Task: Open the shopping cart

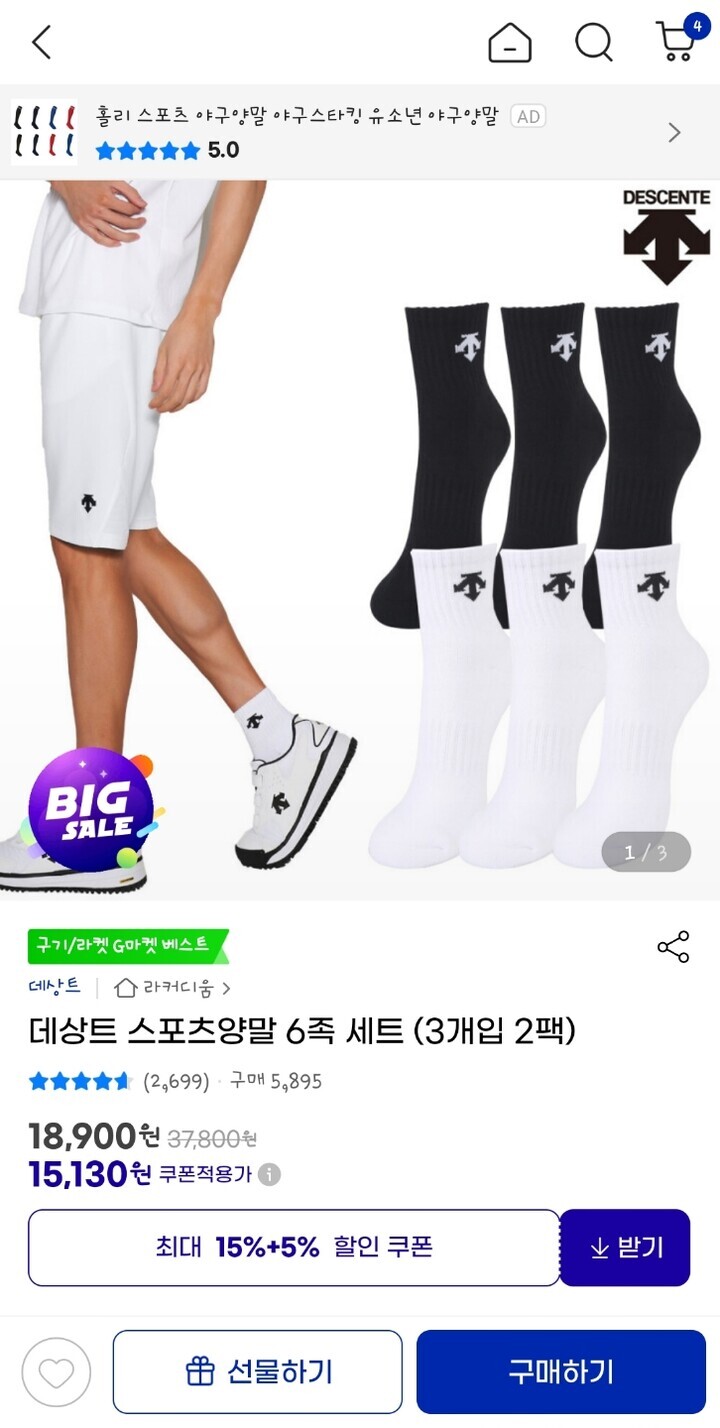Action: pyautogui.click(x=677, y=42)
